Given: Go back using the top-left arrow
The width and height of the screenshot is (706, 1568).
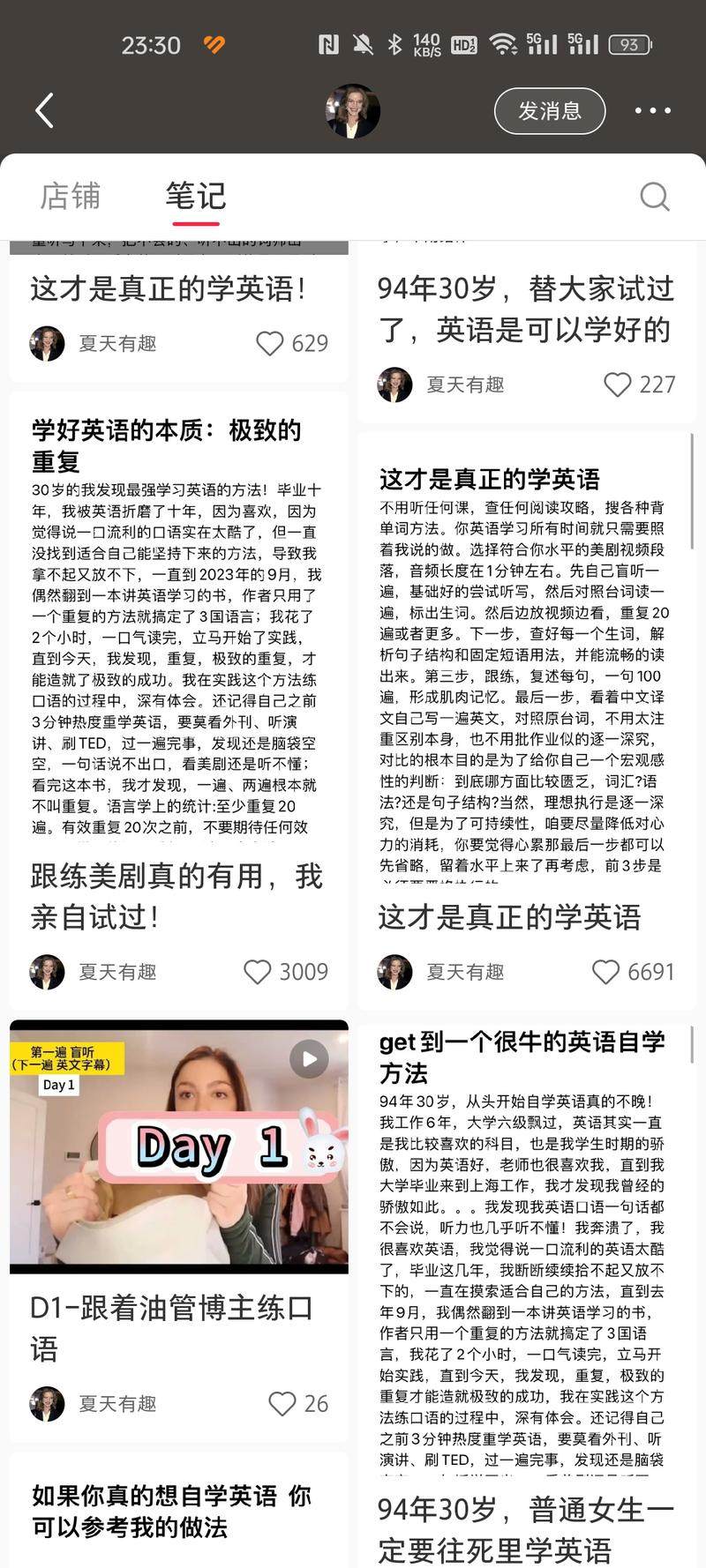Looking at the screenshot, I should 44,111.
